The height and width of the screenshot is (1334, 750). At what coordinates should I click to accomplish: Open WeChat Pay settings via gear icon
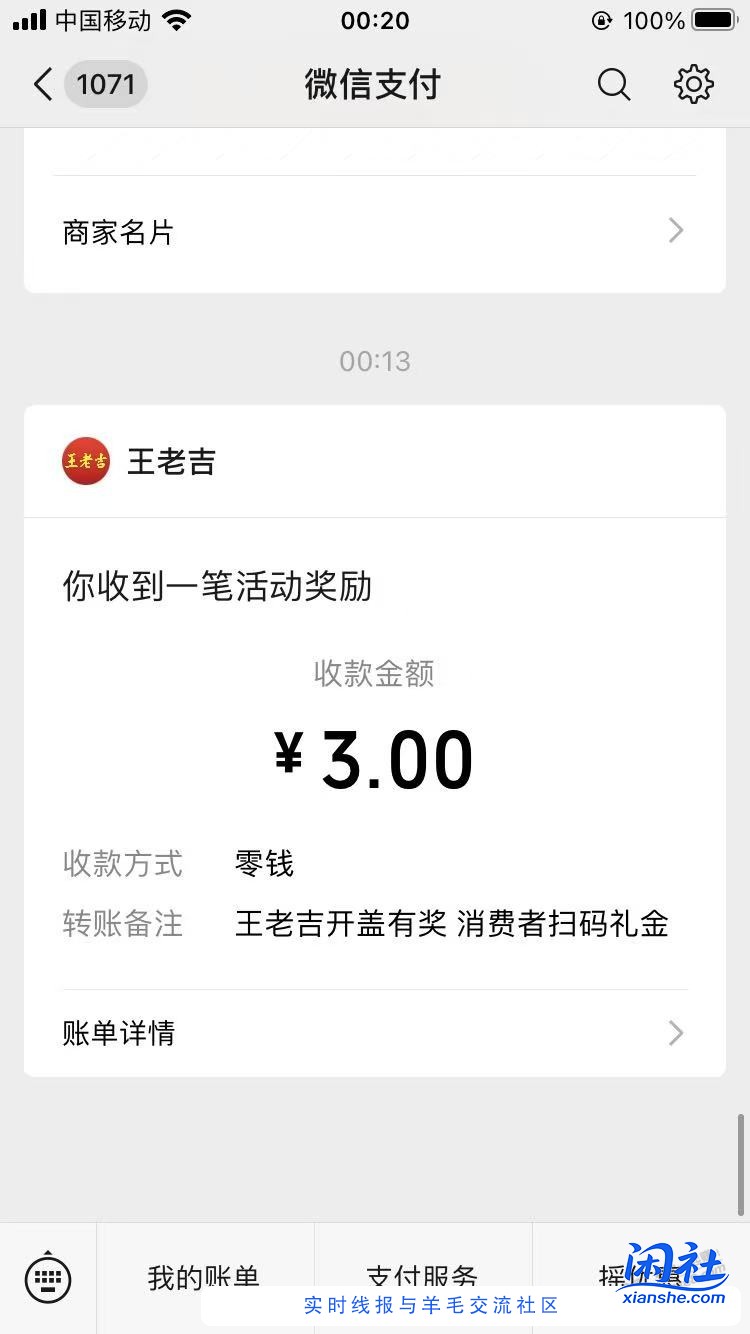point(694,84)
